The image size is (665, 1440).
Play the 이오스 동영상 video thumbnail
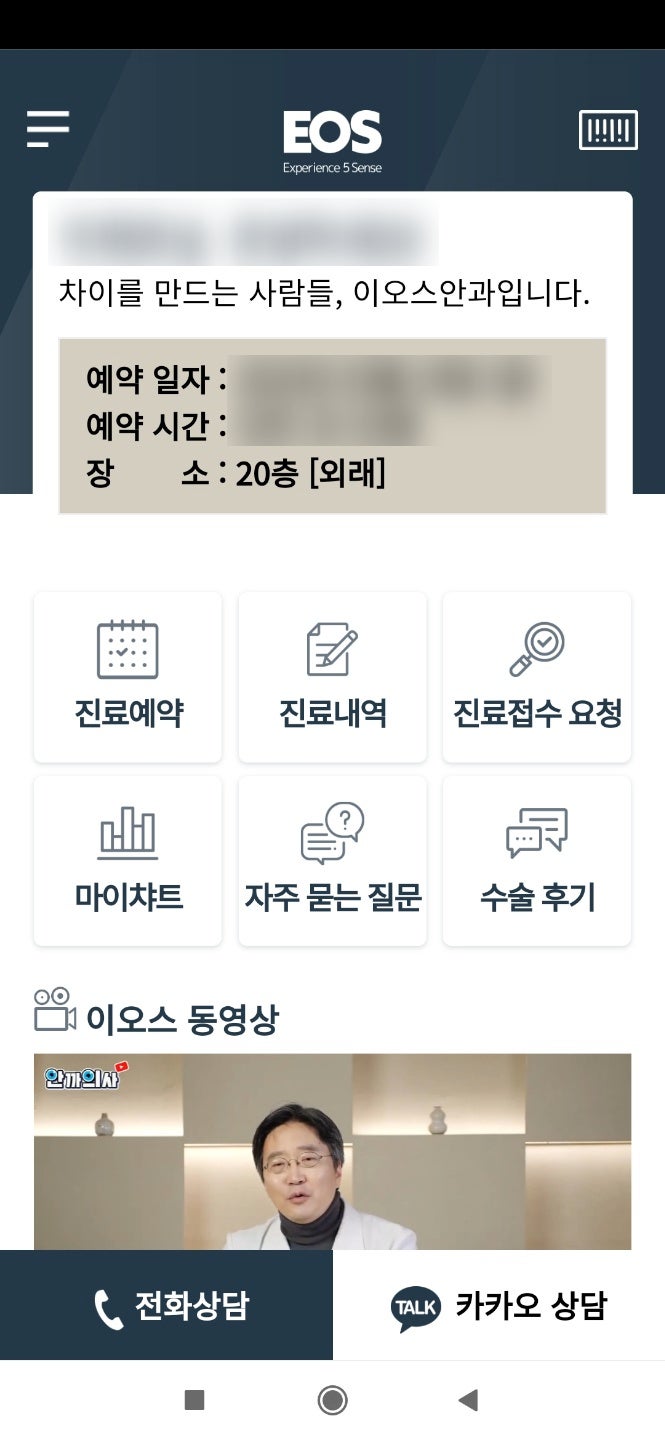click(x=332, y=1151)
